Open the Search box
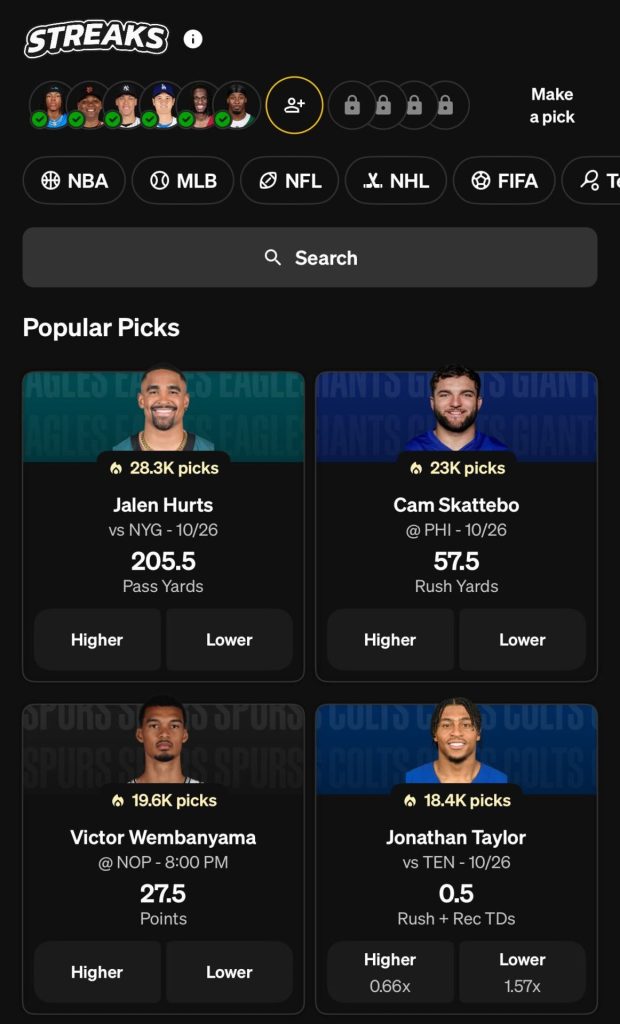 pyautogui.click(x=310, y=258)
